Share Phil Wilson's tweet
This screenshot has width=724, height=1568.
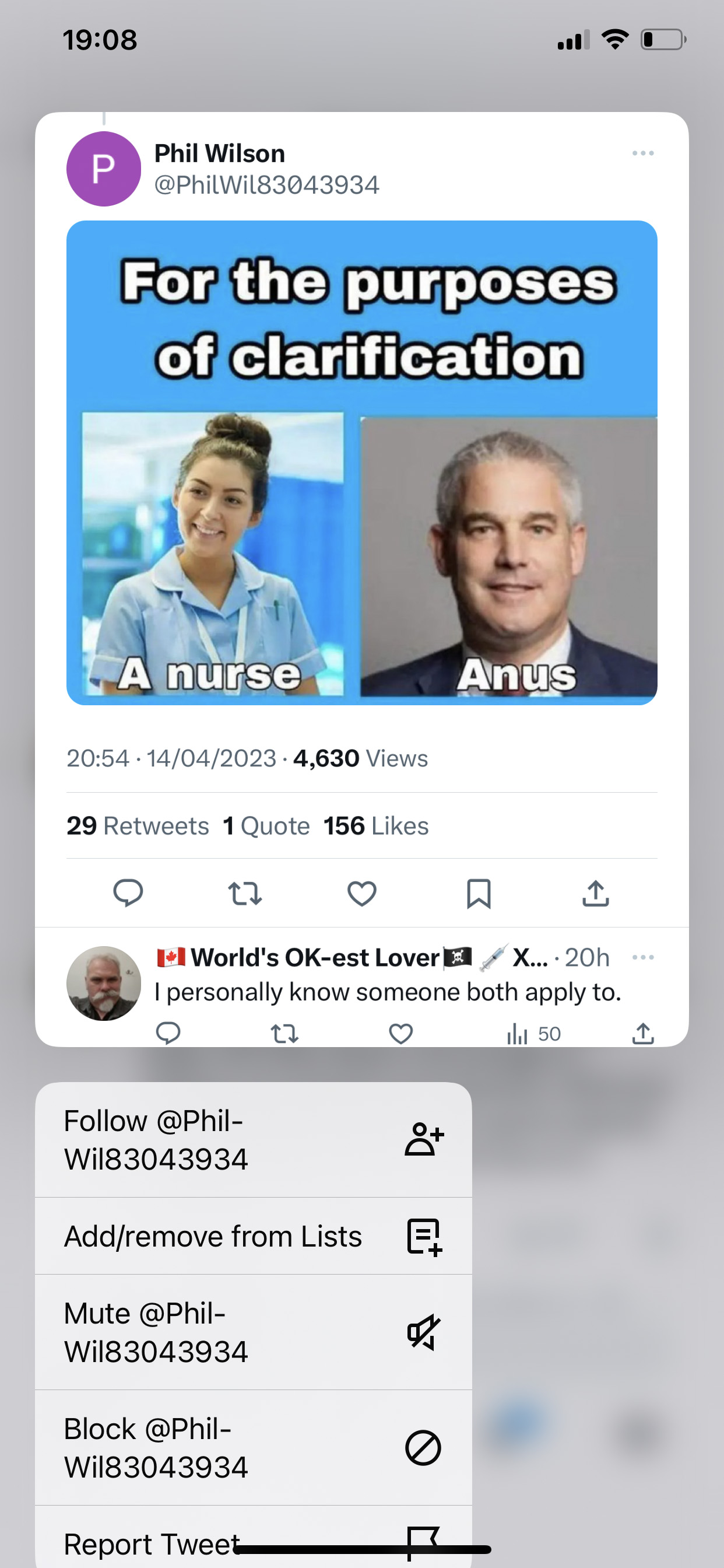pyautogui.click(x=596, y=893)
